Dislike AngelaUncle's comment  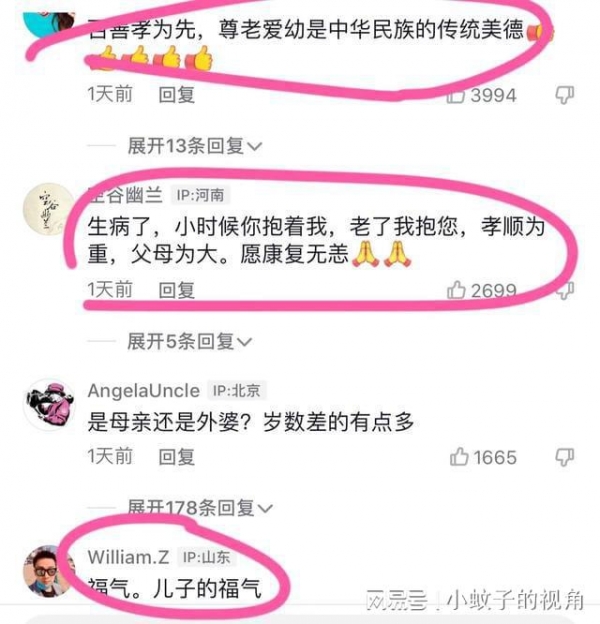(x=565, y=457)
